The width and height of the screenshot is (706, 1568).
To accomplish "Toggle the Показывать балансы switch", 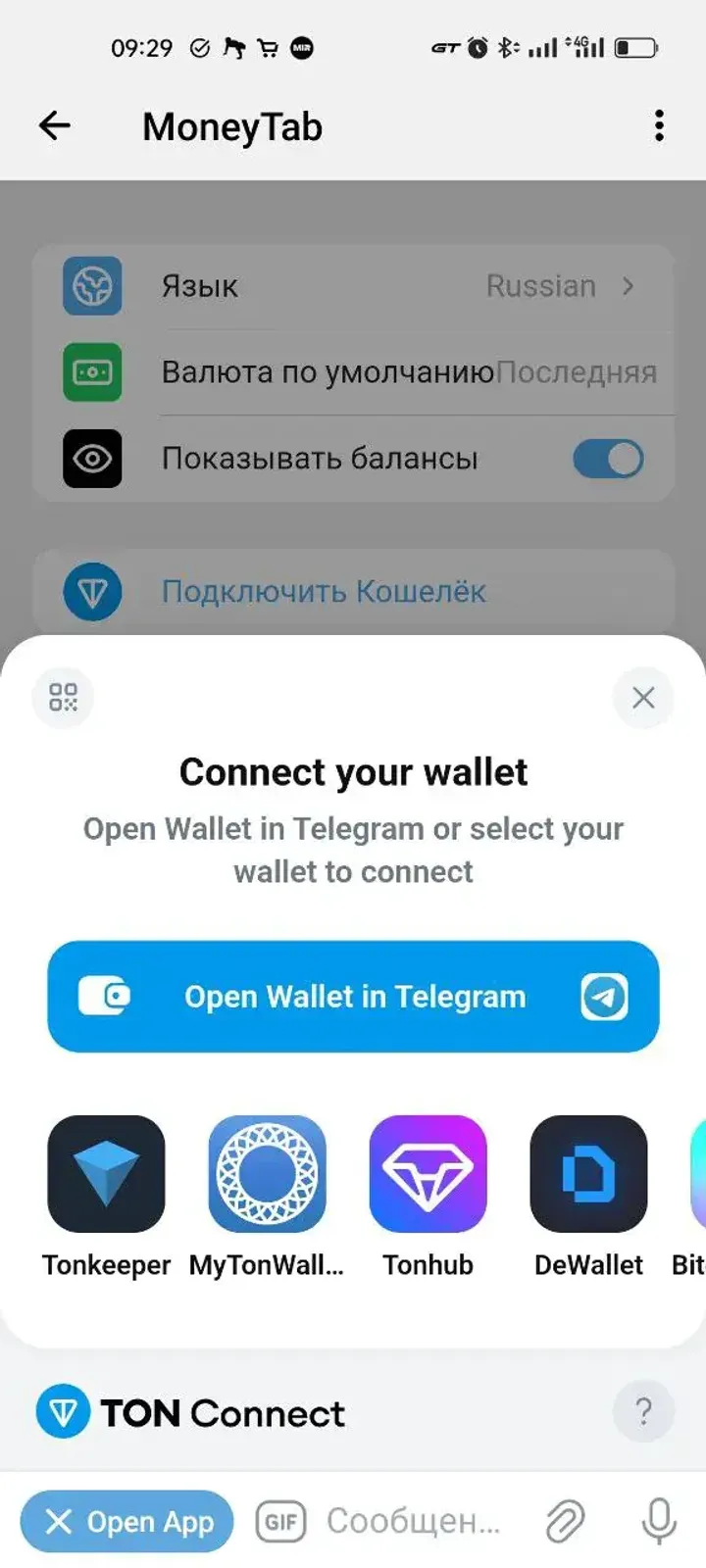I will pyautogui.click(x=608, y=459).
